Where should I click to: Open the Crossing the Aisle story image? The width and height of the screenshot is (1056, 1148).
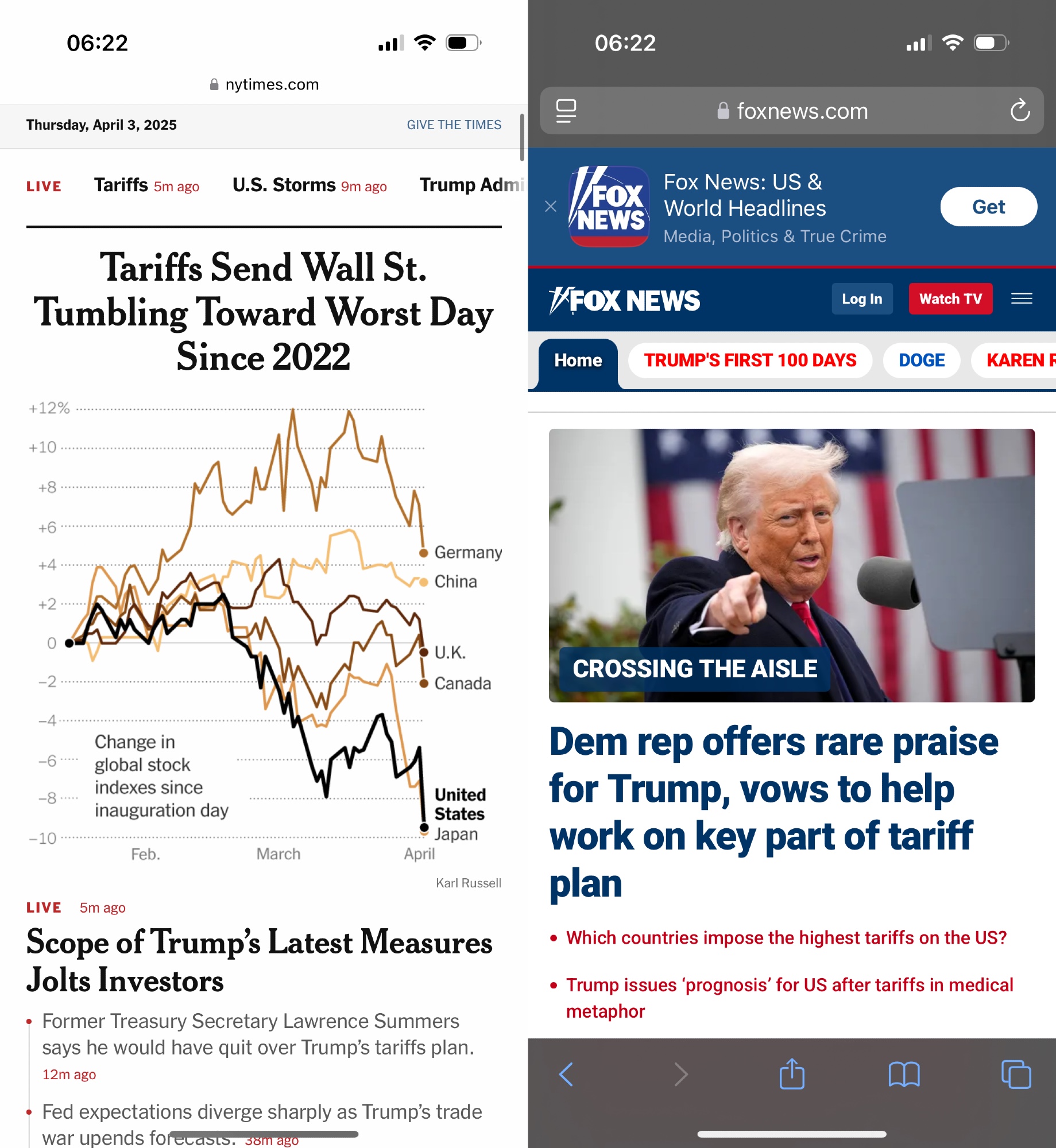click(791, 565)
